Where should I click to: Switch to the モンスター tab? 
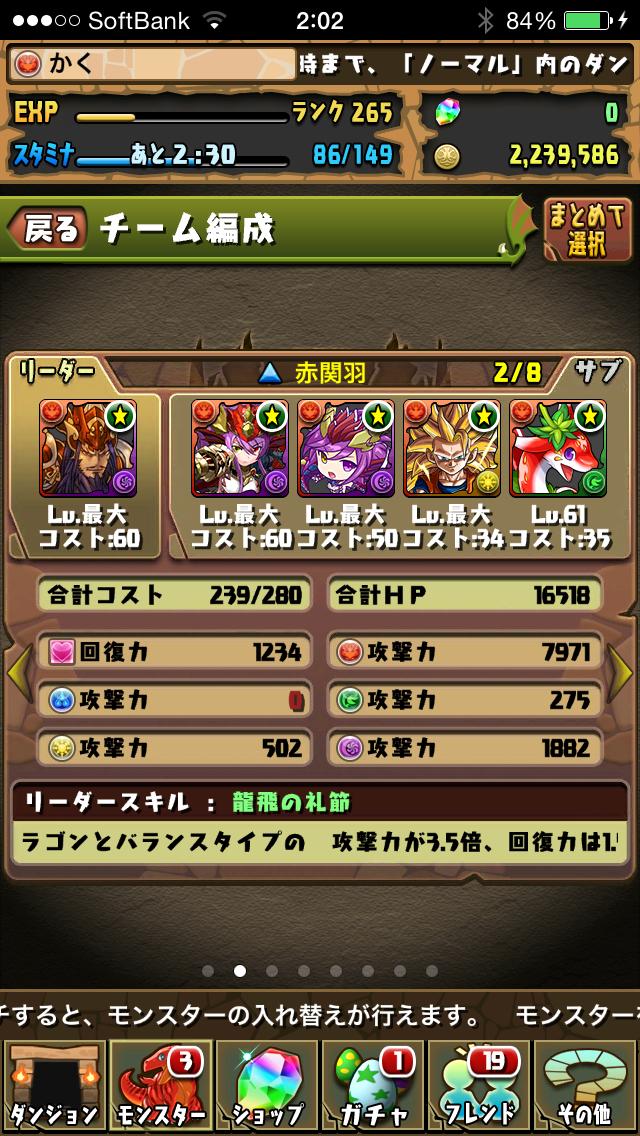click(x=159, y=1085)
